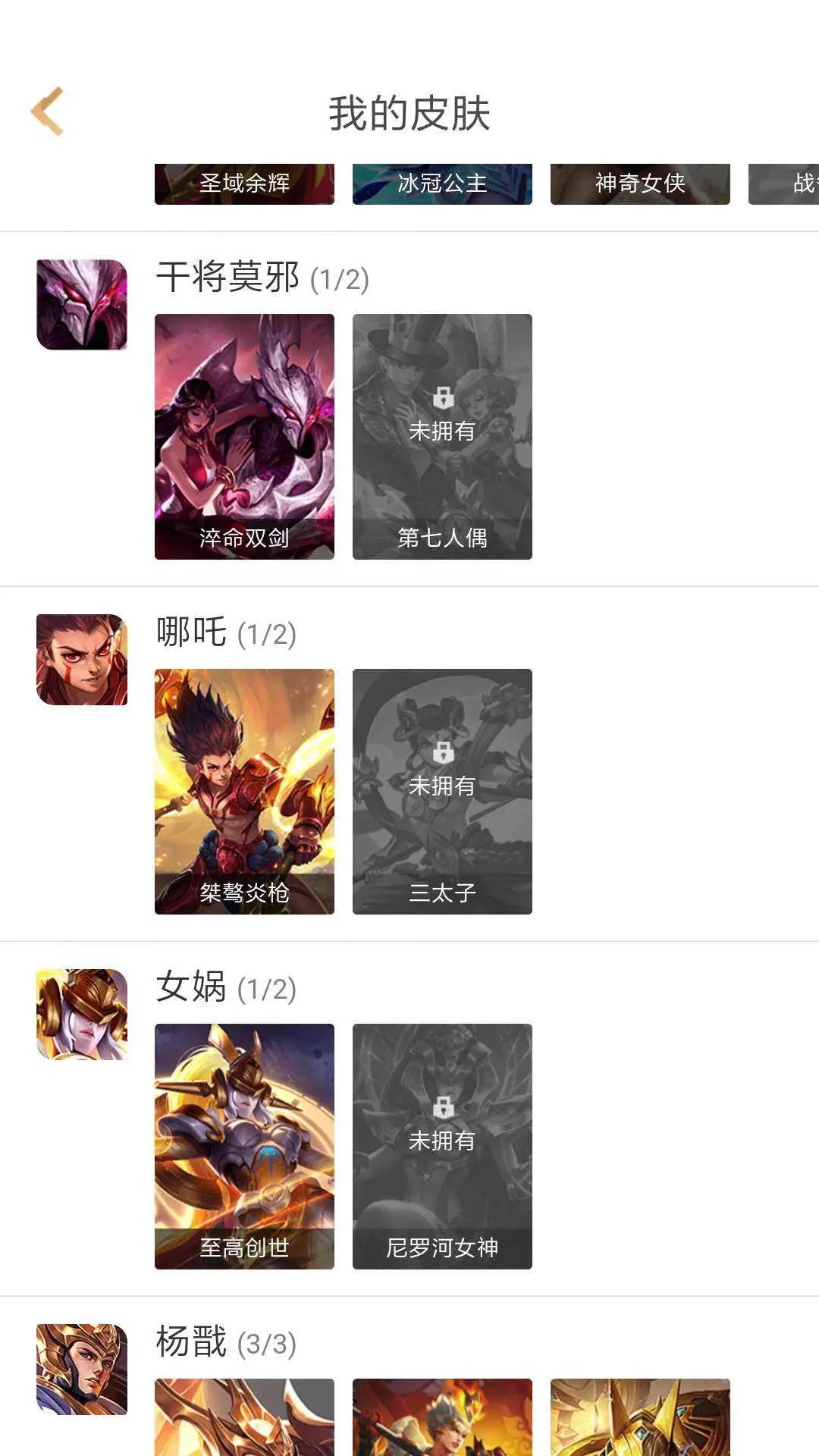Tap the 哪吒 hero avatar
This screenshot has width=819, height=1456.
click(x=82, y=660)
